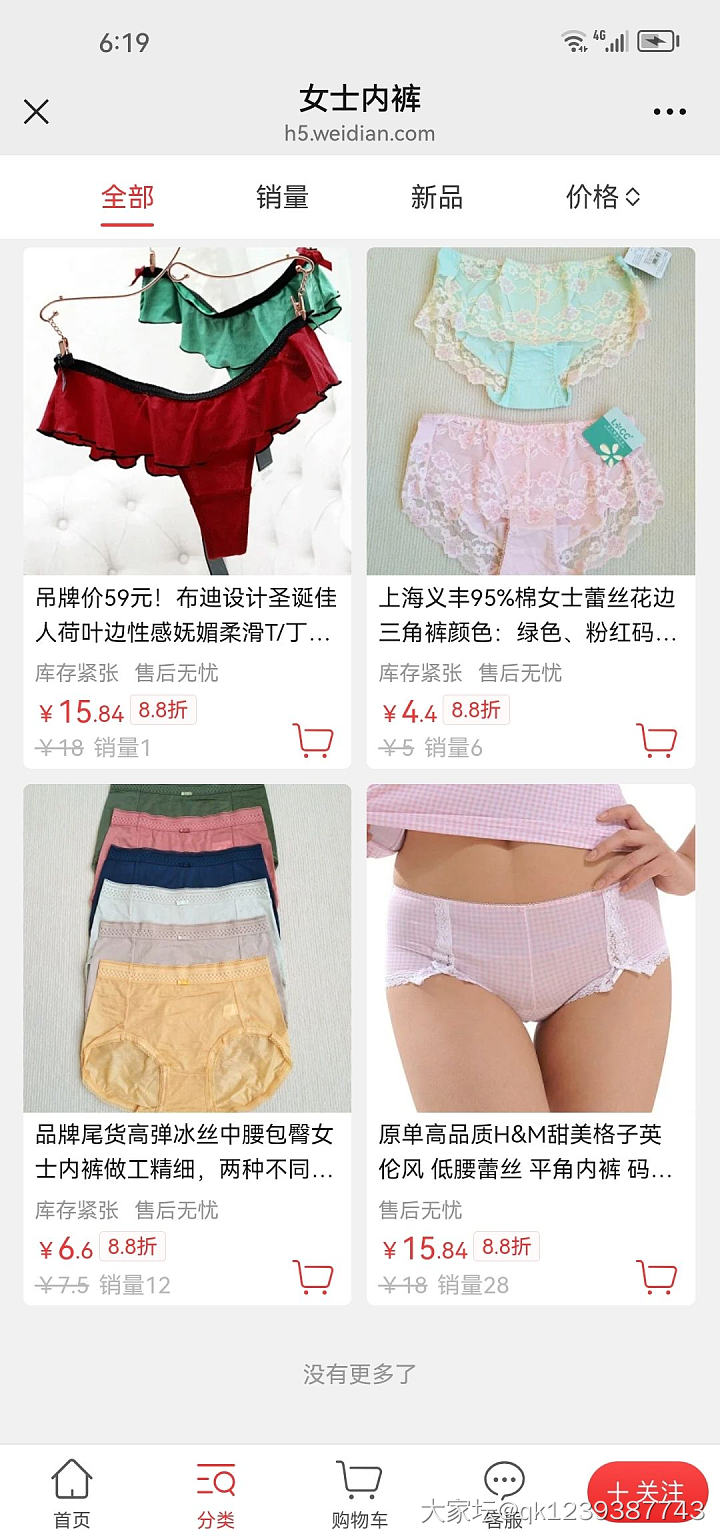The height and width of the screenshot is (1540, 720).
Task: Open the h5.weidian.com store link
Action: click(360, 133)
